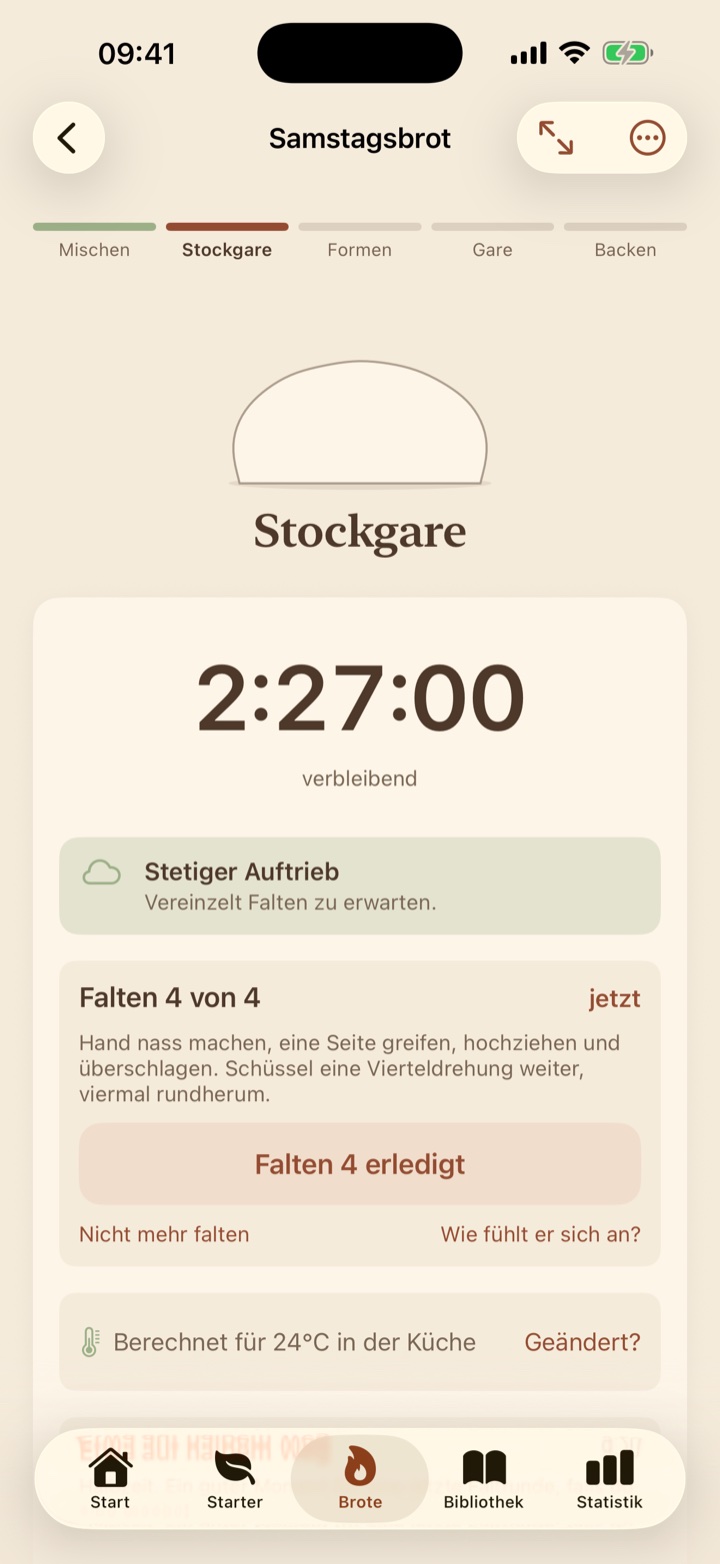The height and width of the screenshot is (1564, 720).
Task: Open the Bibliothek tab
Action: coord(484,1479)
